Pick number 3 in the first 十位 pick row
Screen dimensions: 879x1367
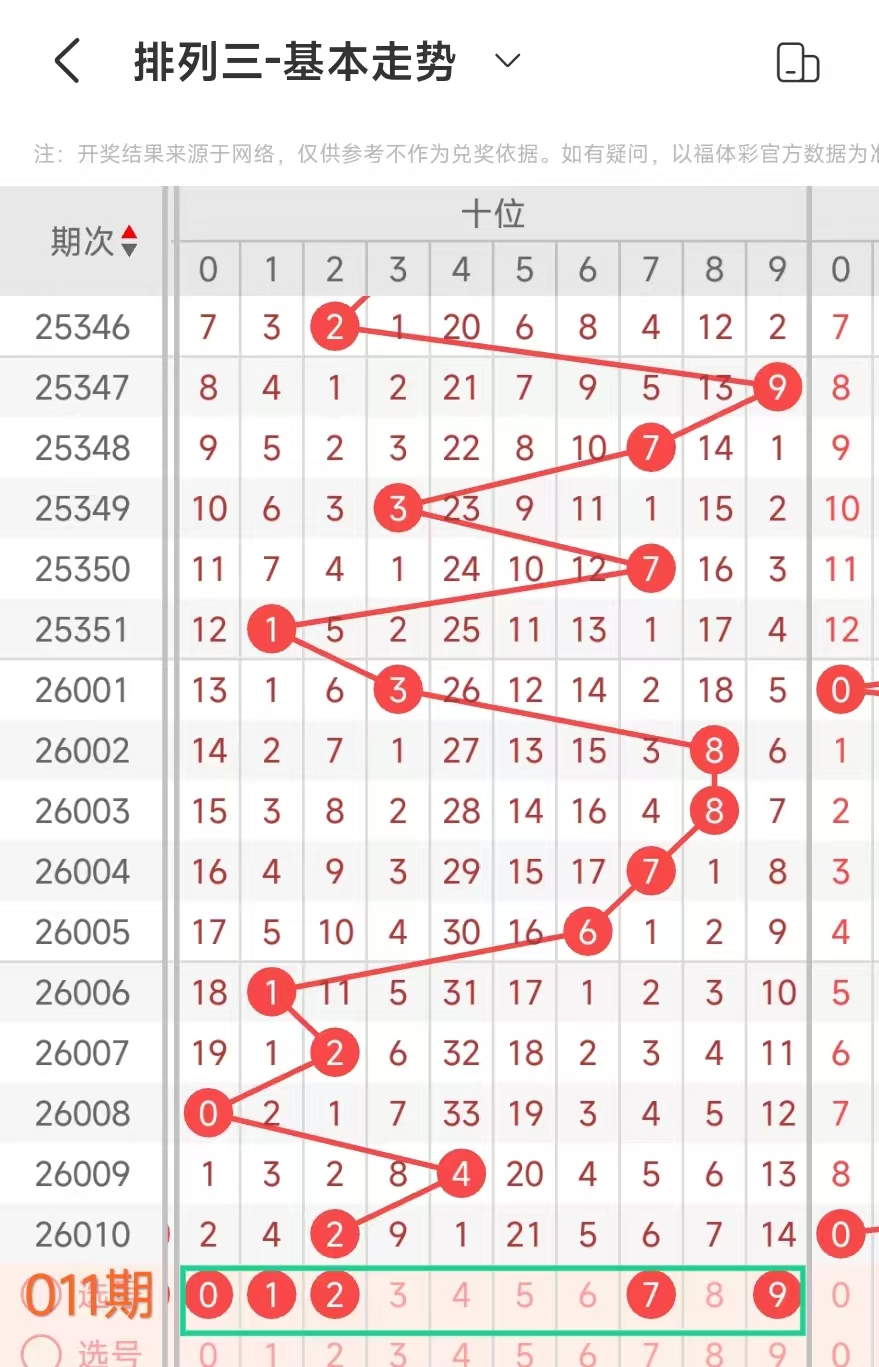coord(398,1296)
